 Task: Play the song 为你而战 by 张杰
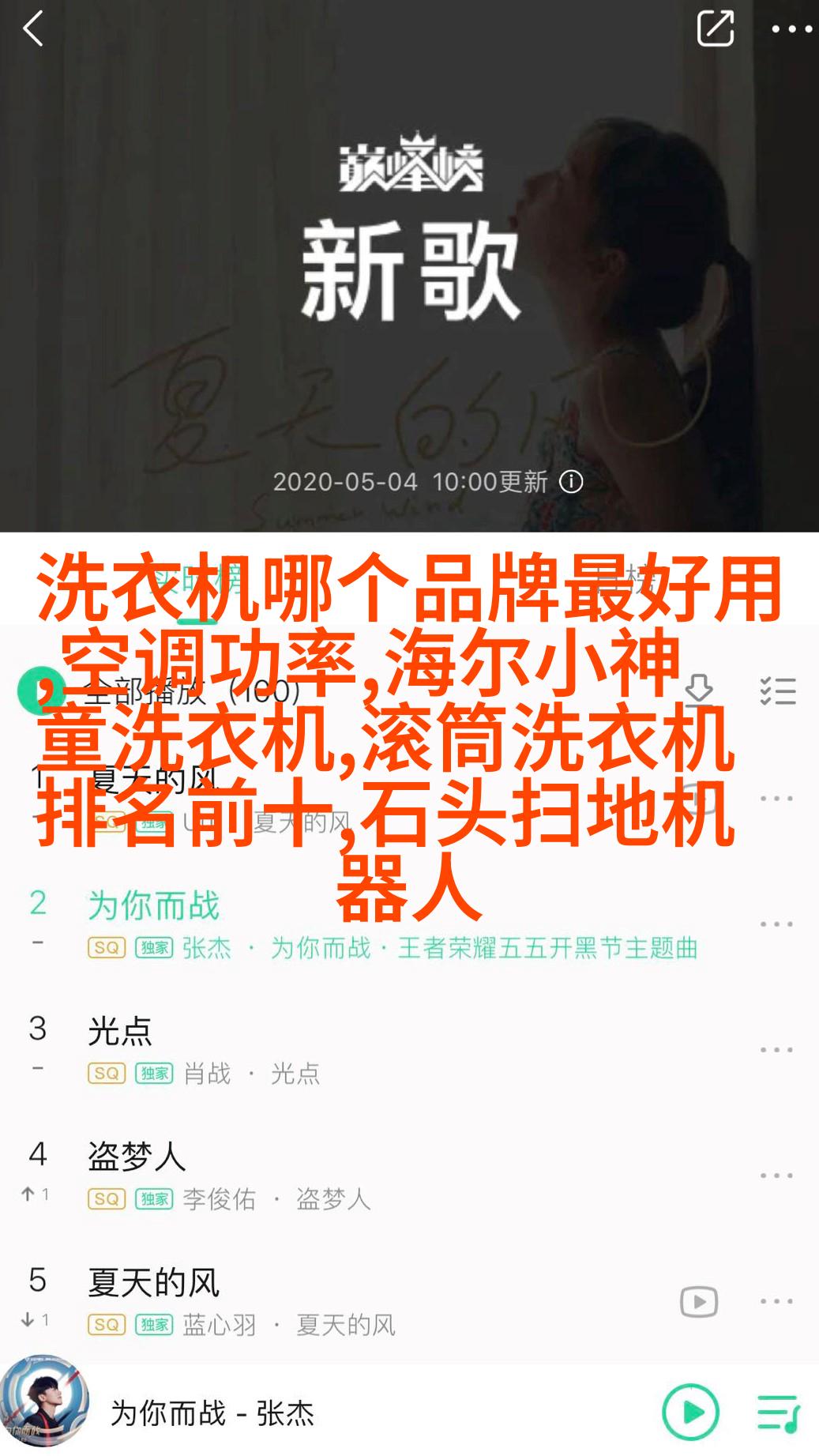pyautogui.click(x=316, y=923)
